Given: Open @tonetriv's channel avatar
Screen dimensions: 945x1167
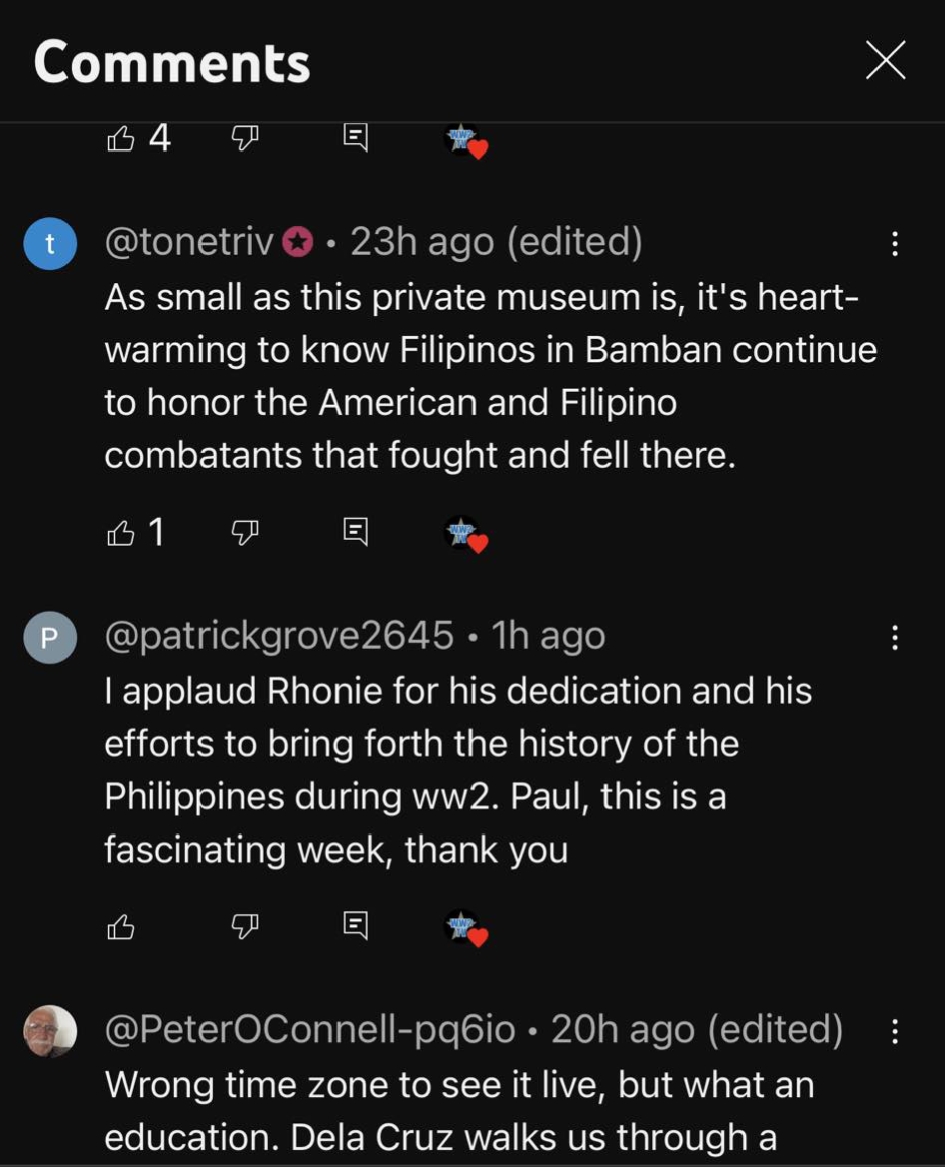Looking at the screenshot, I should click(x=50, y=243).
